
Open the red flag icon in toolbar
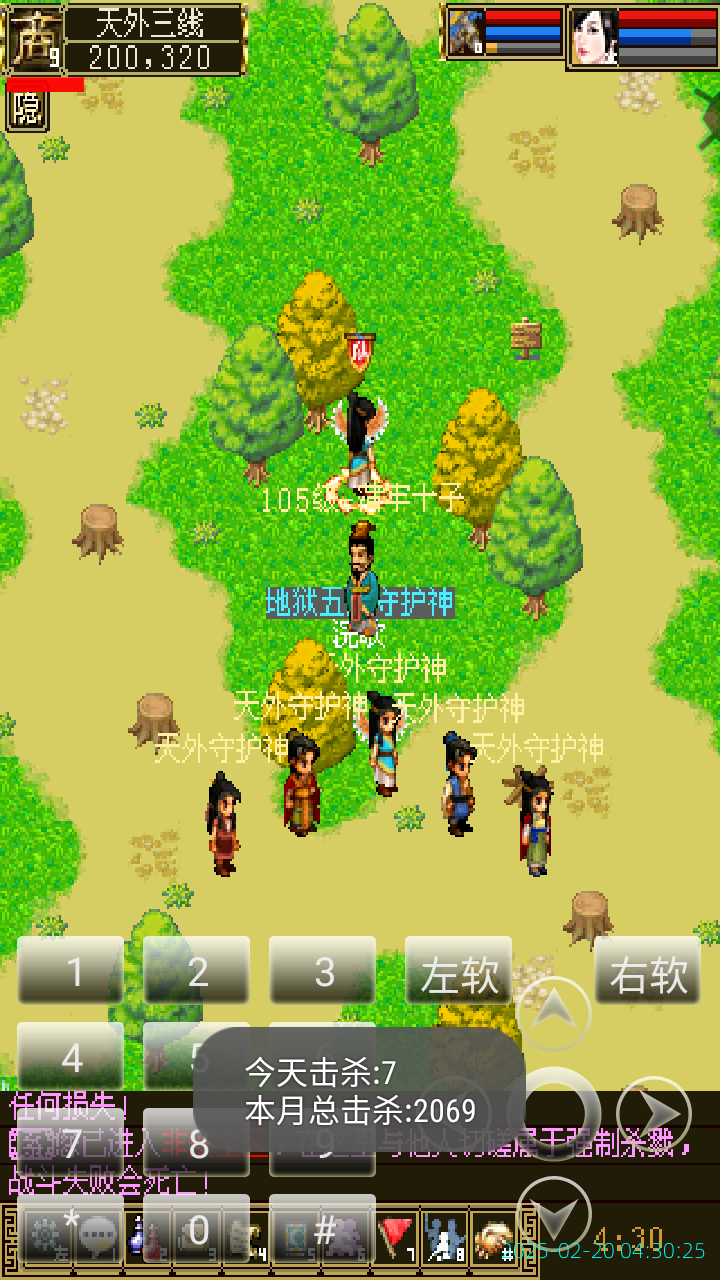coord(397,1237)
